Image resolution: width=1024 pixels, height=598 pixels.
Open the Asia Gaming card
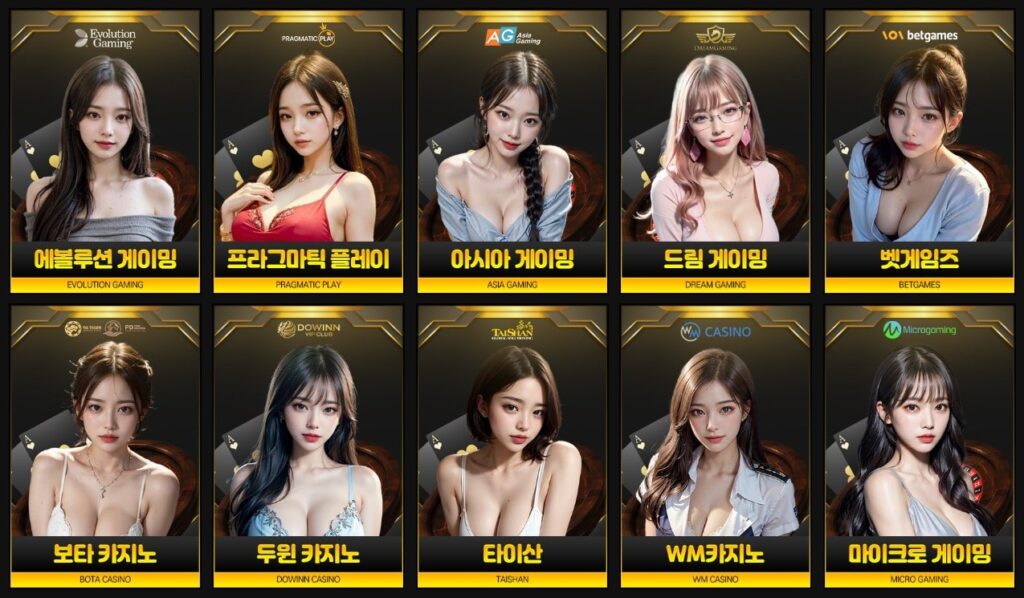tap(511, 150)
